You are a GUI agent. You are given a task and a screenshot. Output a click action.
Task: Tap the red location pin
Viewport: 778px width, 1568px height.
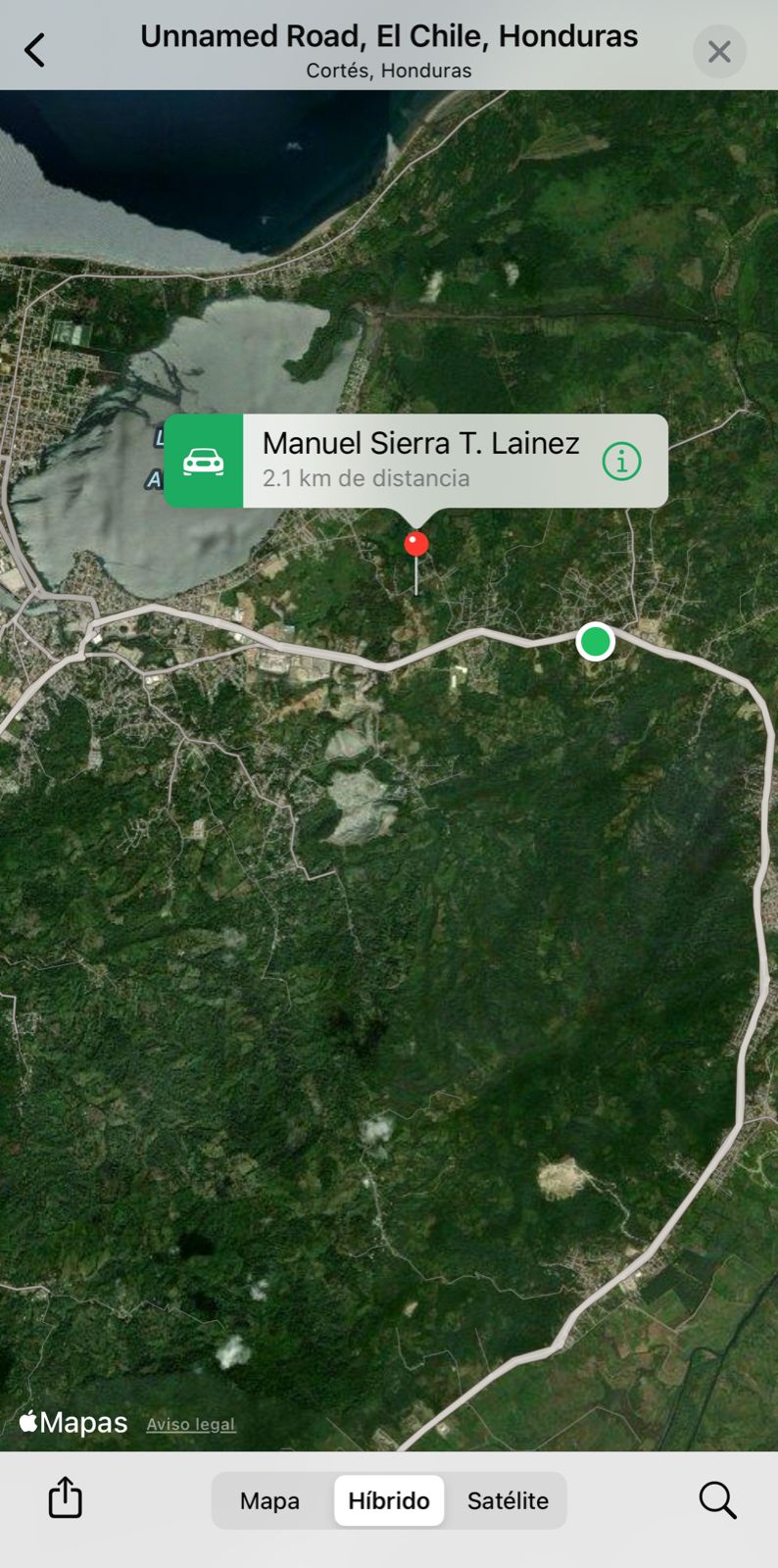pyautogui.click(x=416, y=544)
